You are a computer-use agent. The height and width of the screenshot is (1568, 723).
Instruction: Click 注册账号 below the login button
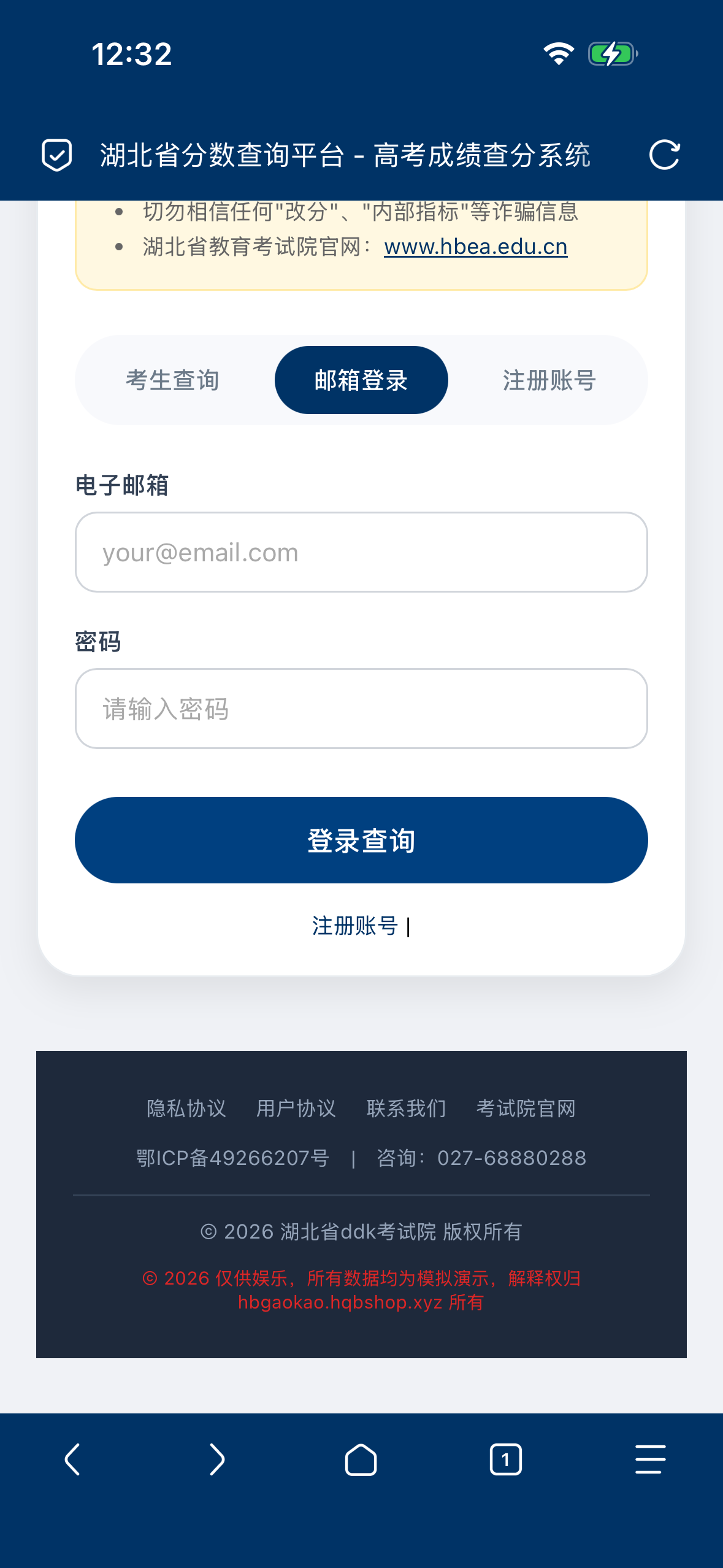click(354, 926)
